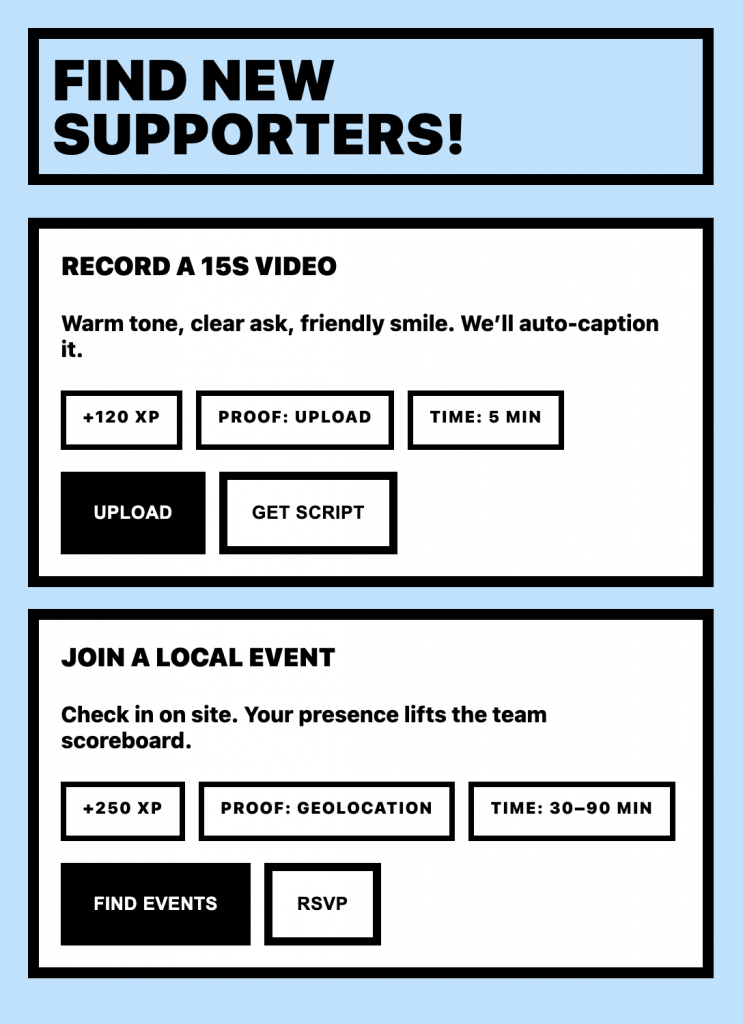Tap the Upload button for the video
Image resolution: width=743 pixels, height=1024 pixels.
[x=133, y=513]
